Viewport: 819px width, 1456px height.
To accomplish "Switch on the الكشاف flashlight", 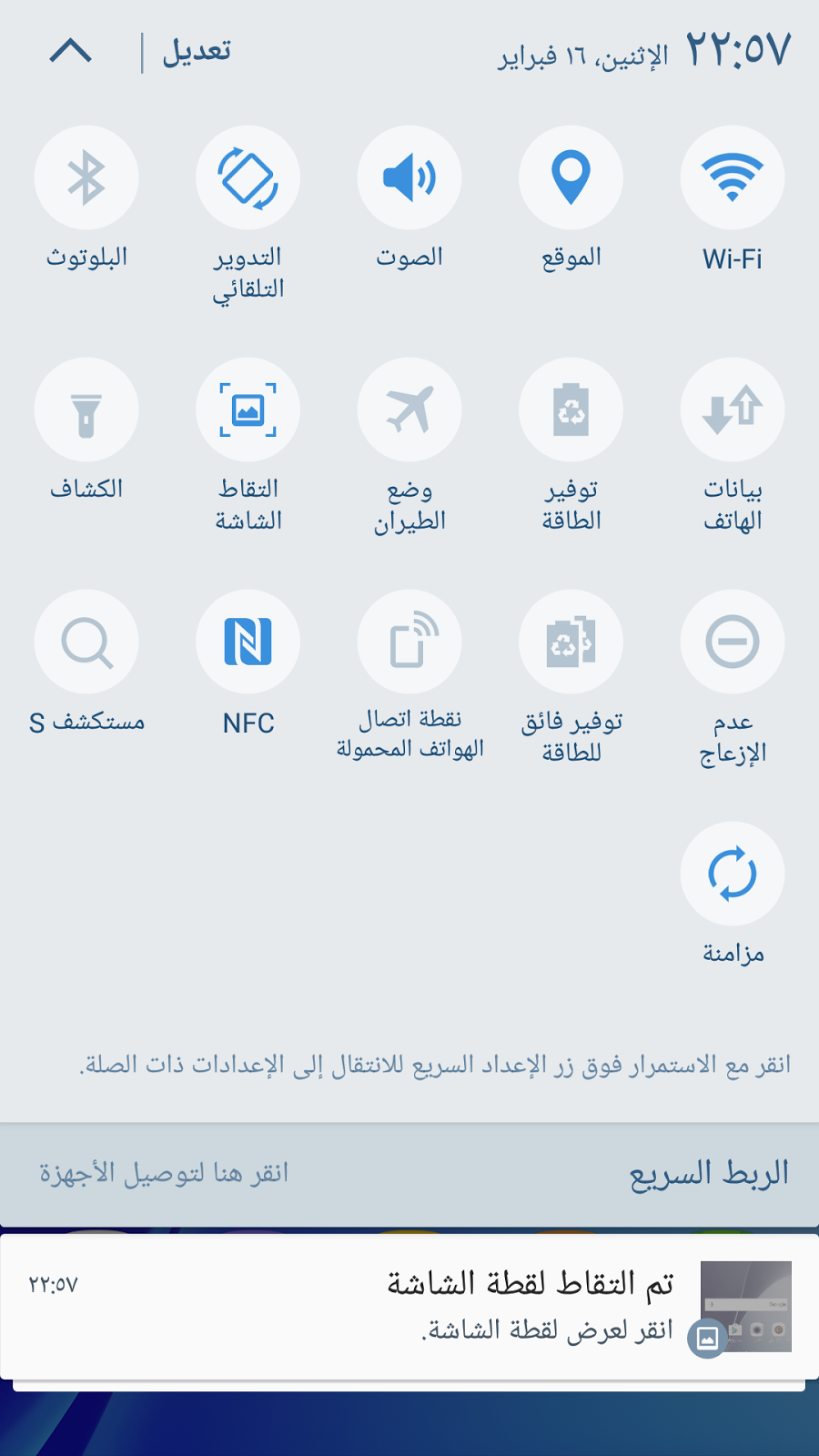I will coord(86,409).
